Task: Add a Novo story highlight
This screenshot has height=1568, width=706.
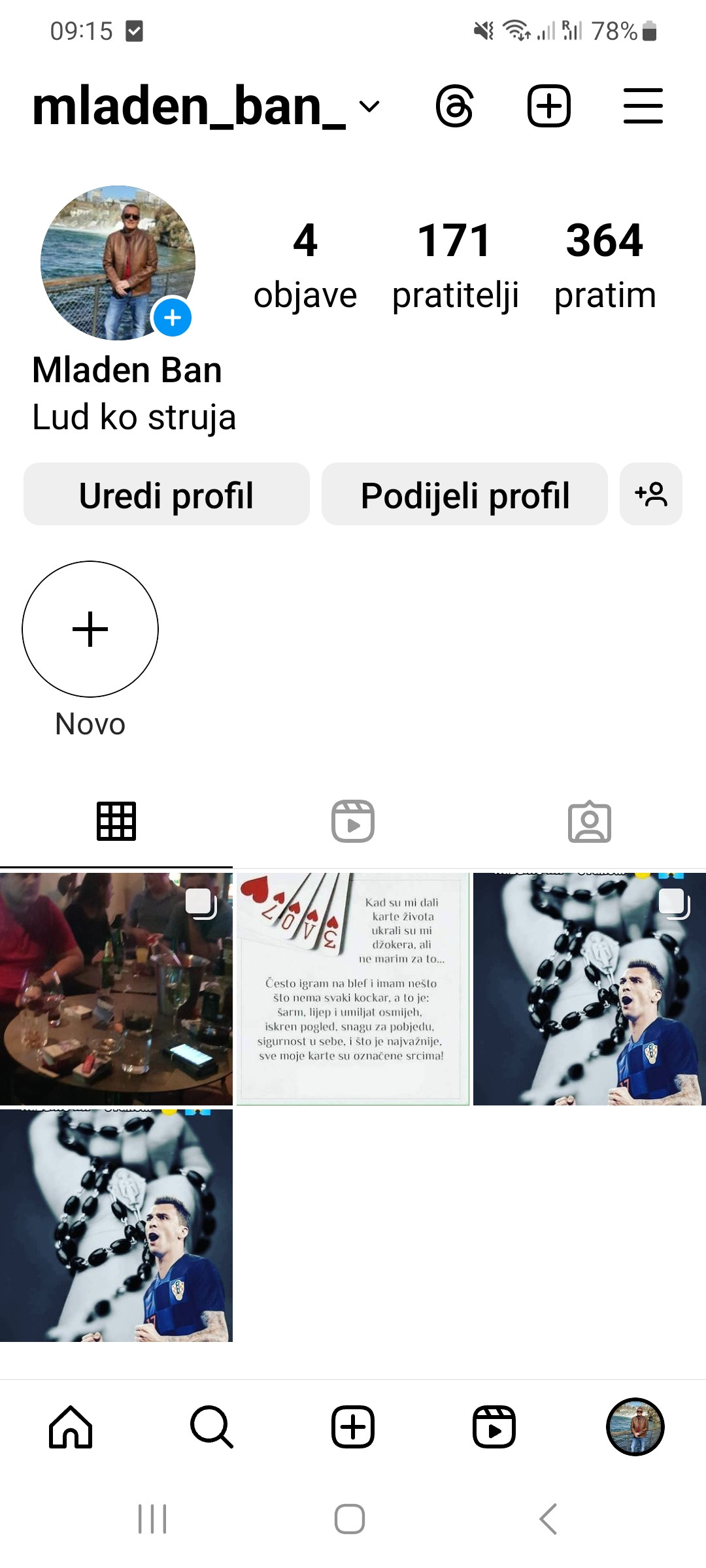Action: [90, 629]
